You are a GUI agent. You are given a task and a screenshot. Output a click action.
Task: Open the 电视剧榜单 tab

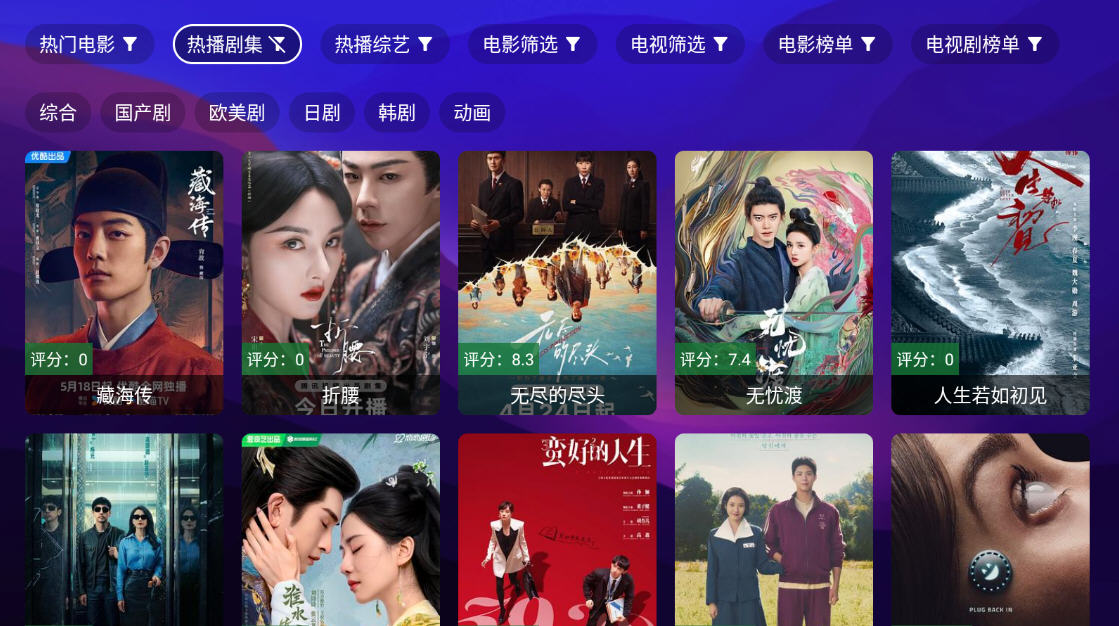[984, 44]
